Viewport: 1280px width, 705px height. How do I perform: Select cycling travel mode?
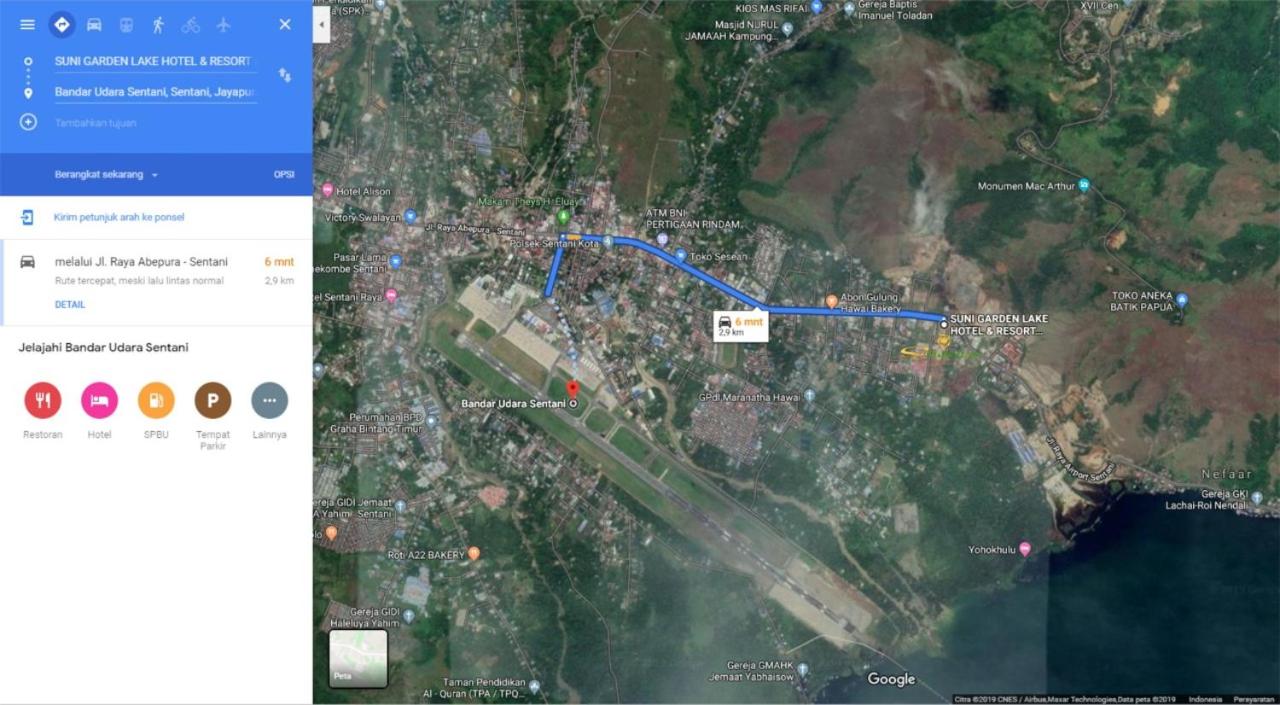pos(190,24)
